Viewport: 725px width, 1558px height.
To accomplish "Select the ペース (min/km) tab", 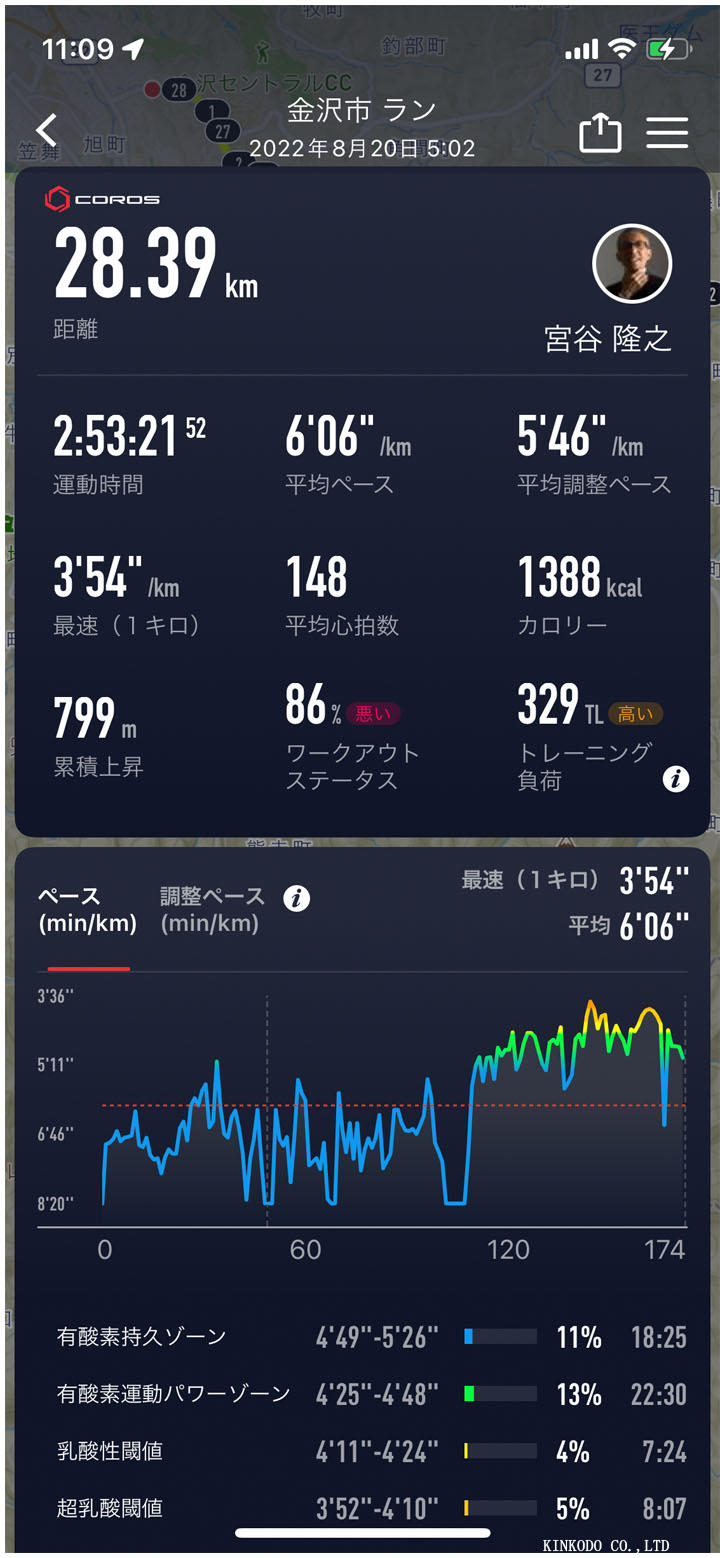I will tap(88, 909).
